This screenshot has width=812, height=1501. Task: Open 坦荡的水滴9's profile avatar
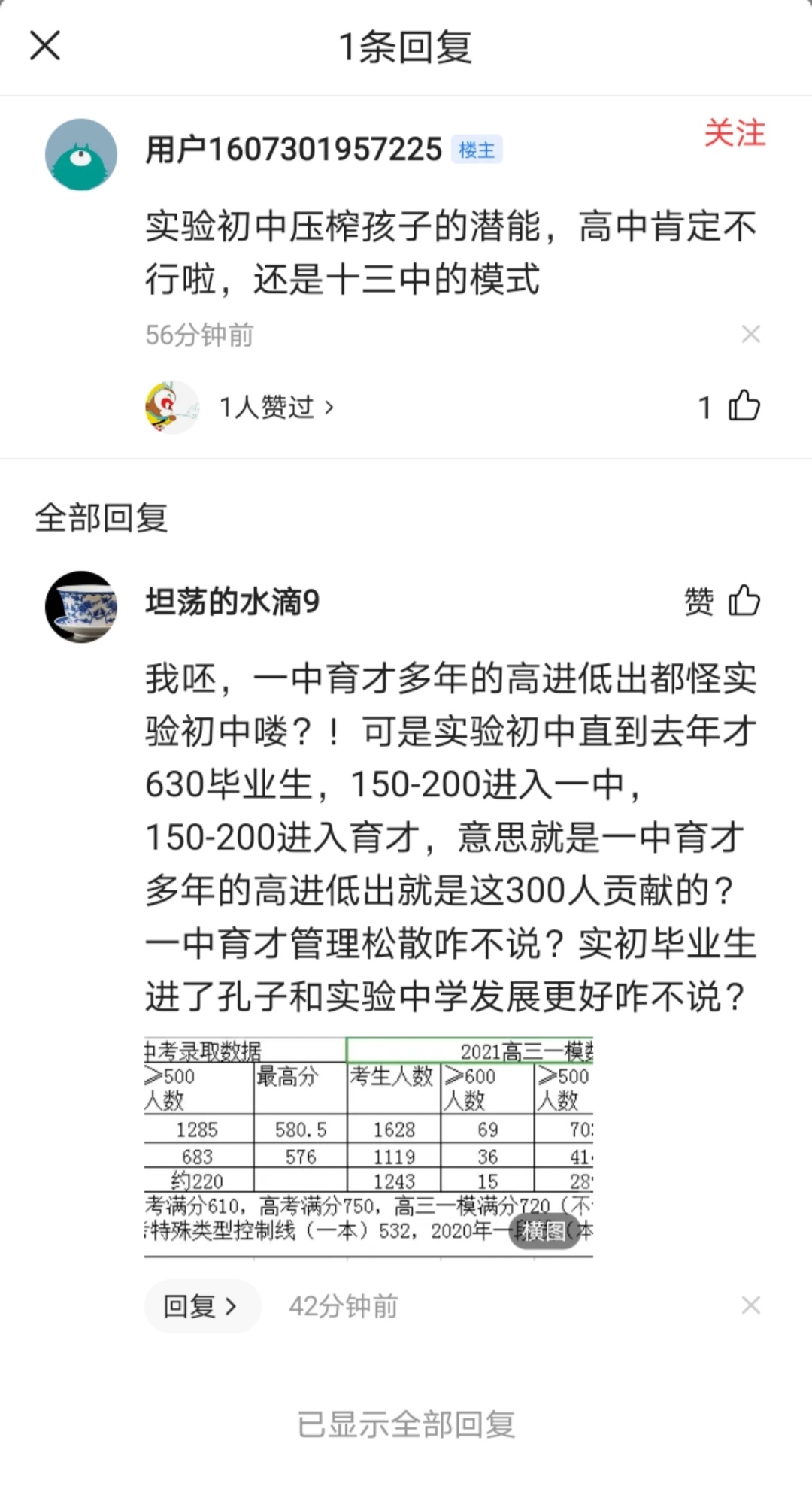(80, 605)
